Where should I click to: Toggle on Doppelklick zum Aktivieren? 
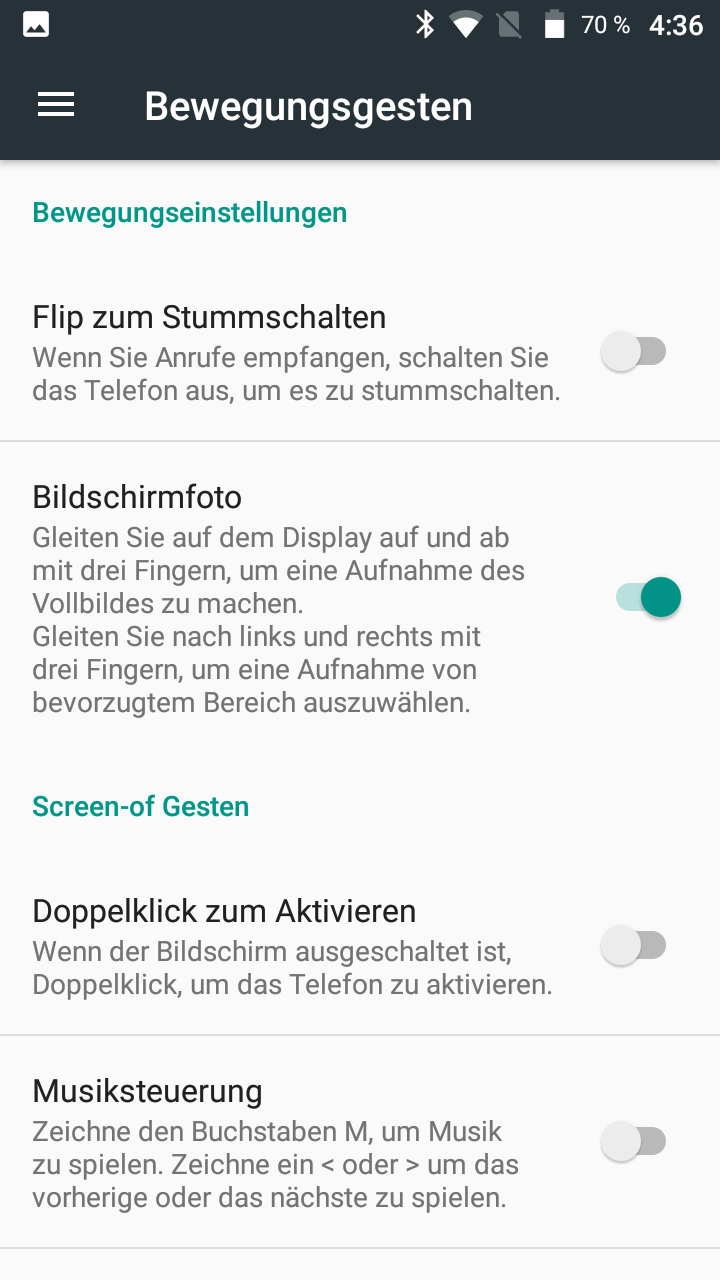click(633, 945)
